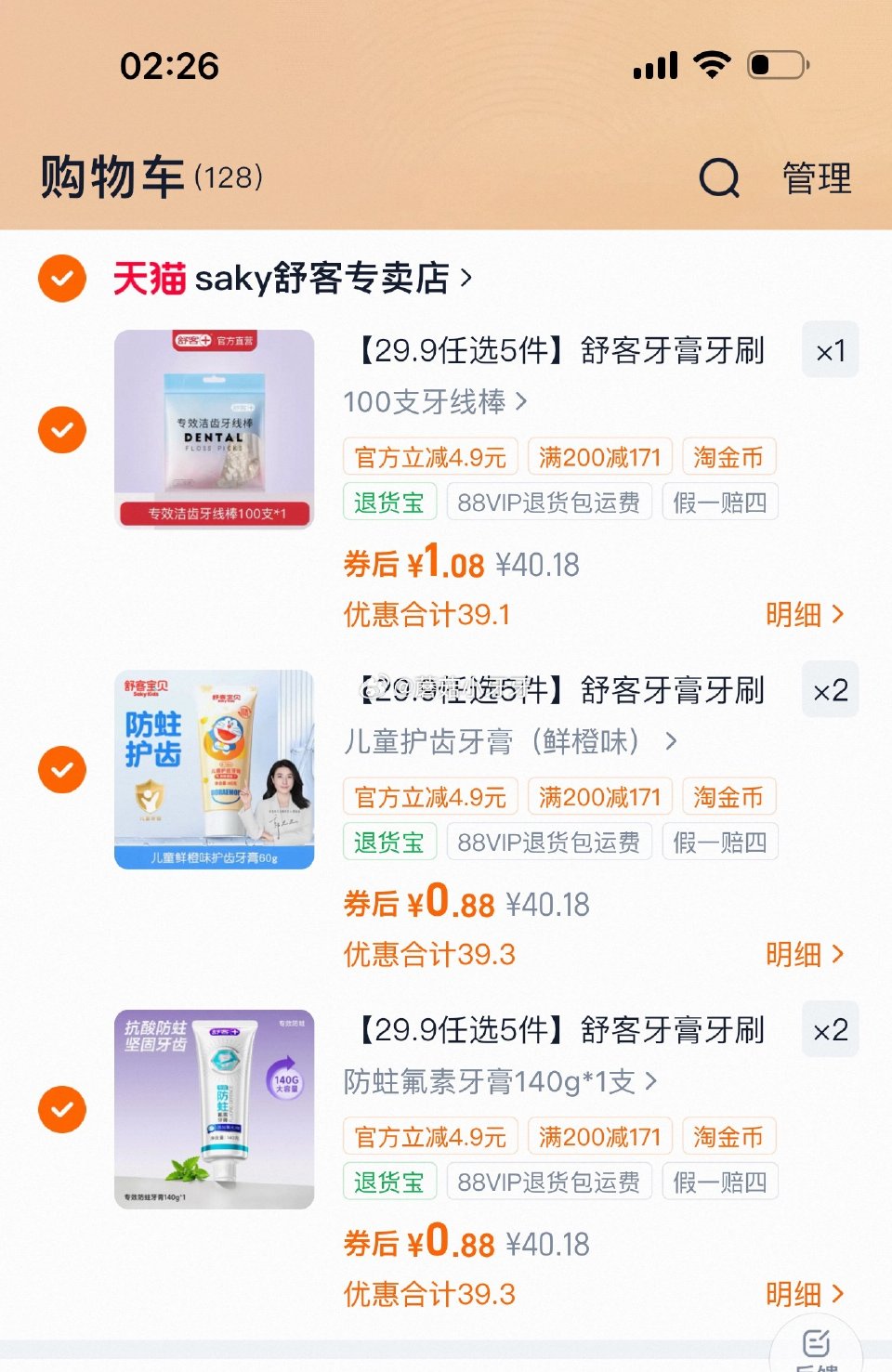892x1372 pixels.
Task: Toggle selection of the 防蛀氟素牙膏 140g item
Action: click(61, 1109)
